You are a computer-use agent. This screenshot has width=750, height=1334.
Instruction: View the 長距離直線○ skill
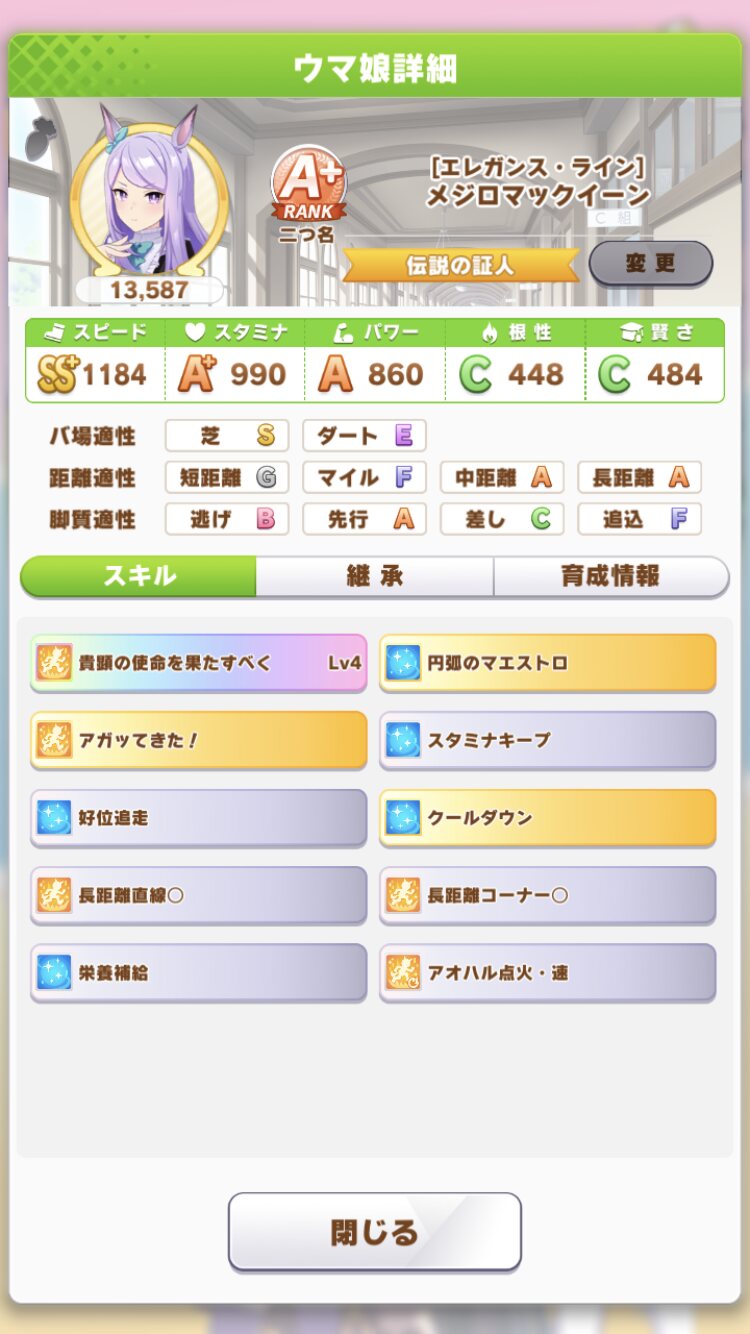[198, 895]
